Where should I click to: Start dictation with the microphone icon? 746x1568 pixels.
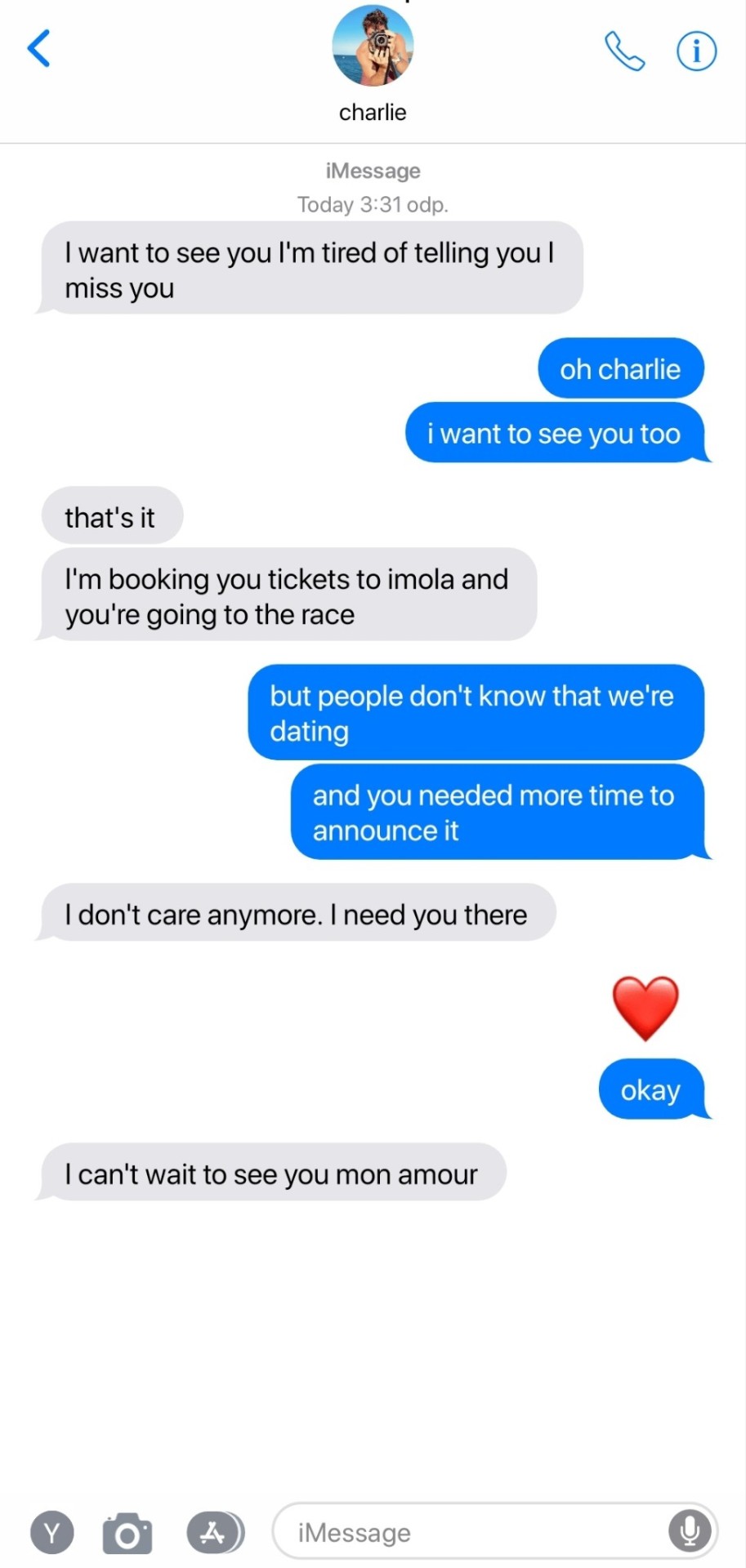click(x=690, y=1530)
